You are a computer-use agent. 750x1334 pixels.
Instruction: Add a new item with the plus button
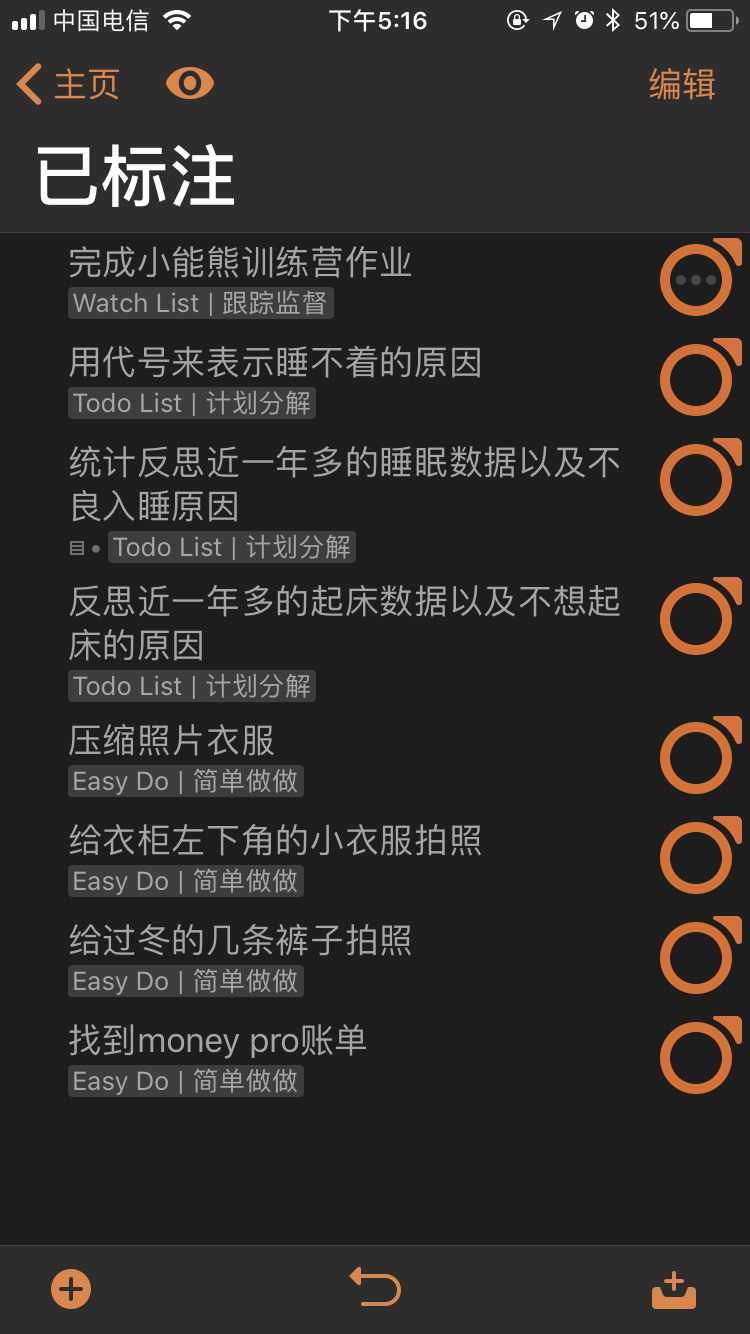coord(71,1288)
